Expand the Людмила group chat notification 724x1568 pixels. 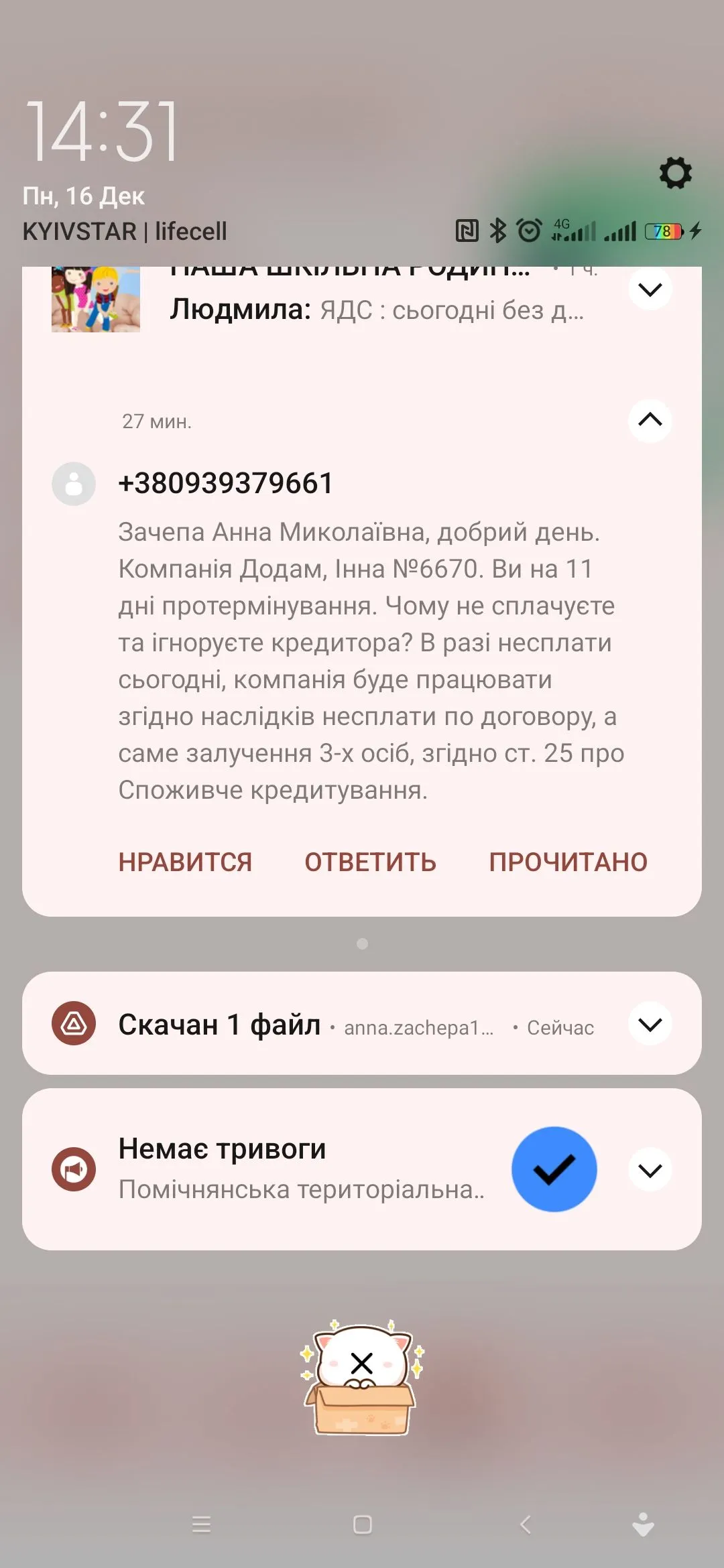(x=650, y=289)
